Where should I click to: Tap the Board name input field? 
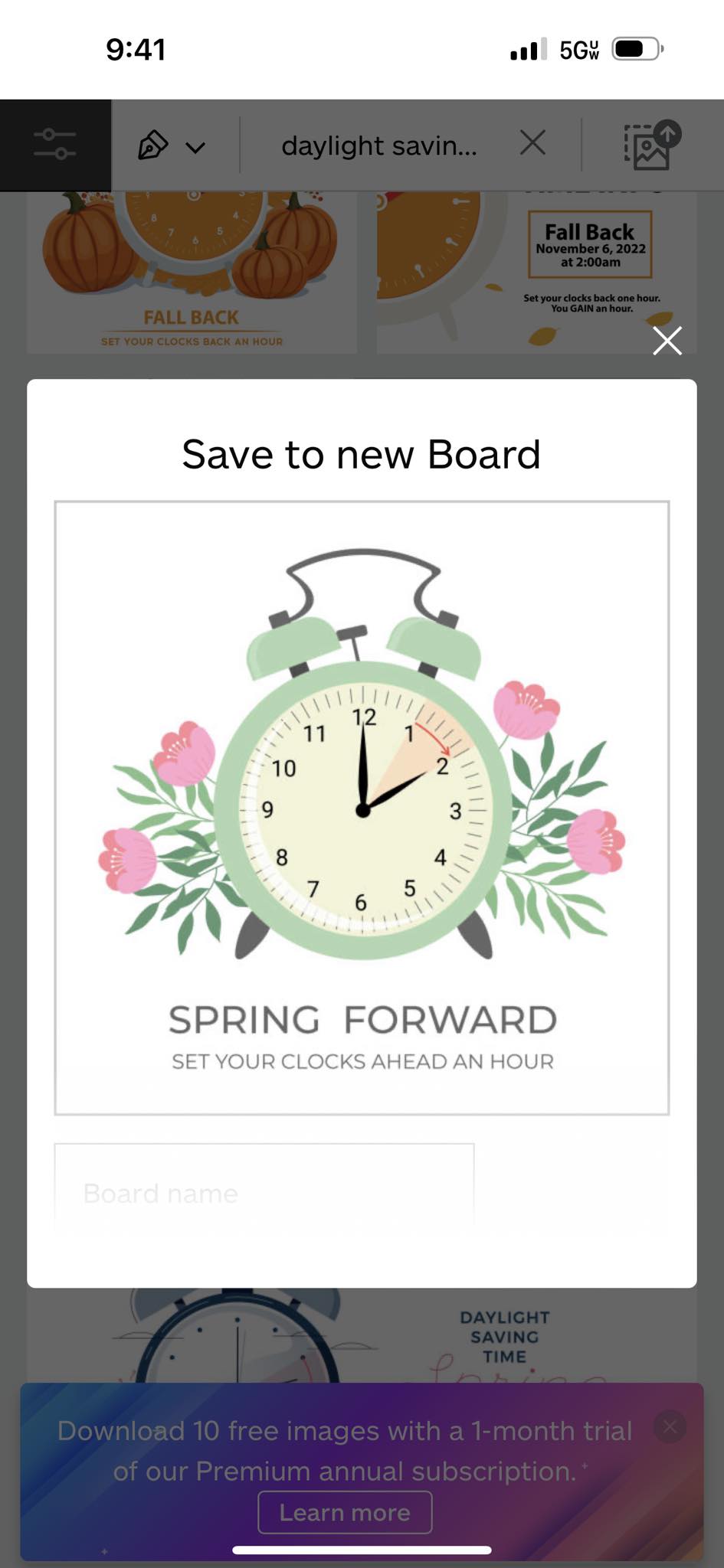click(x=264, y=1192)
